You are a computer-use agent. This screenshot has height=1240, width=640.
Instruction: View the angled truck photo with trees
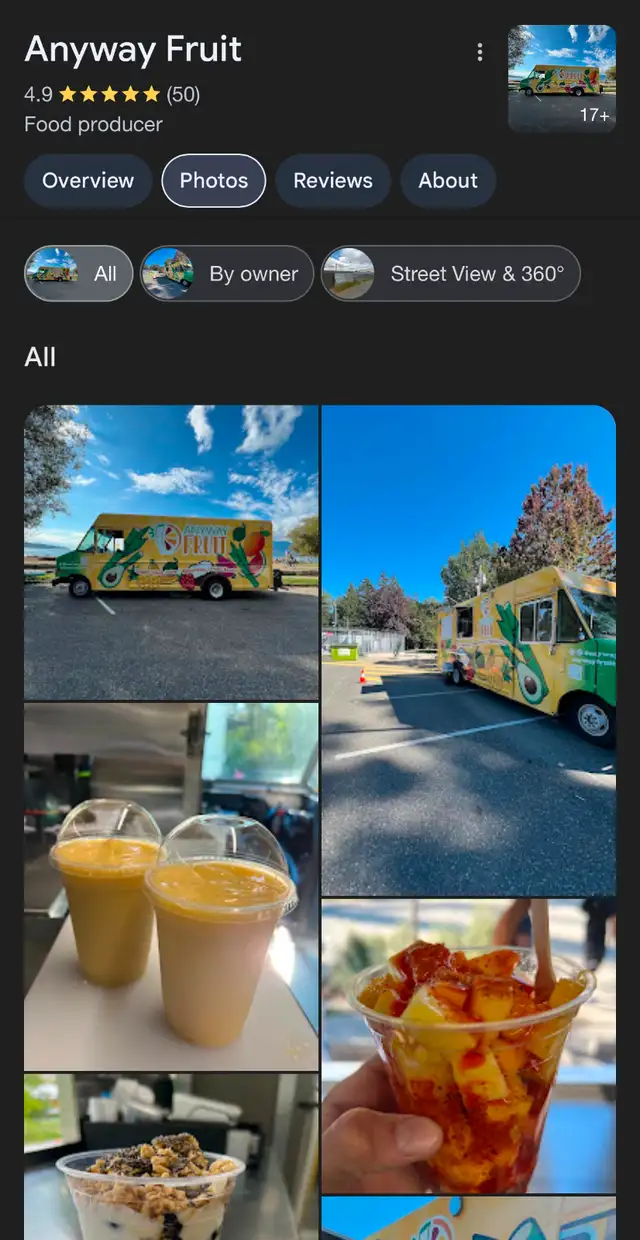469,650
